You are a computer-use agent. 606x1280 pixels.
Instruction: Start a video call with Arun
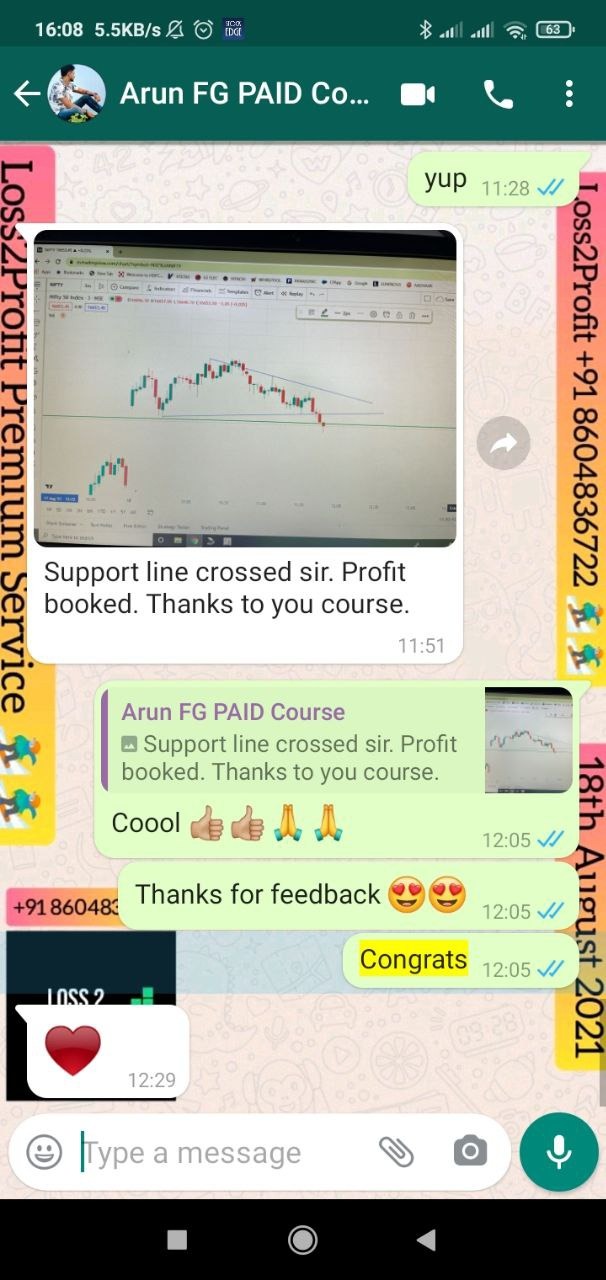[418, 94]
